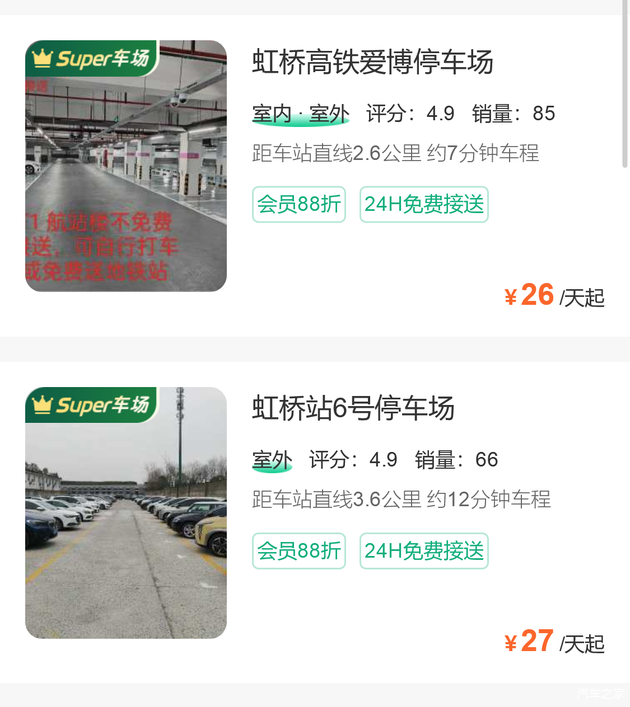Open the 虹桥高铁爱博停车场 parking listing
The height and width of the screenshot is (707, 630).
372,62
